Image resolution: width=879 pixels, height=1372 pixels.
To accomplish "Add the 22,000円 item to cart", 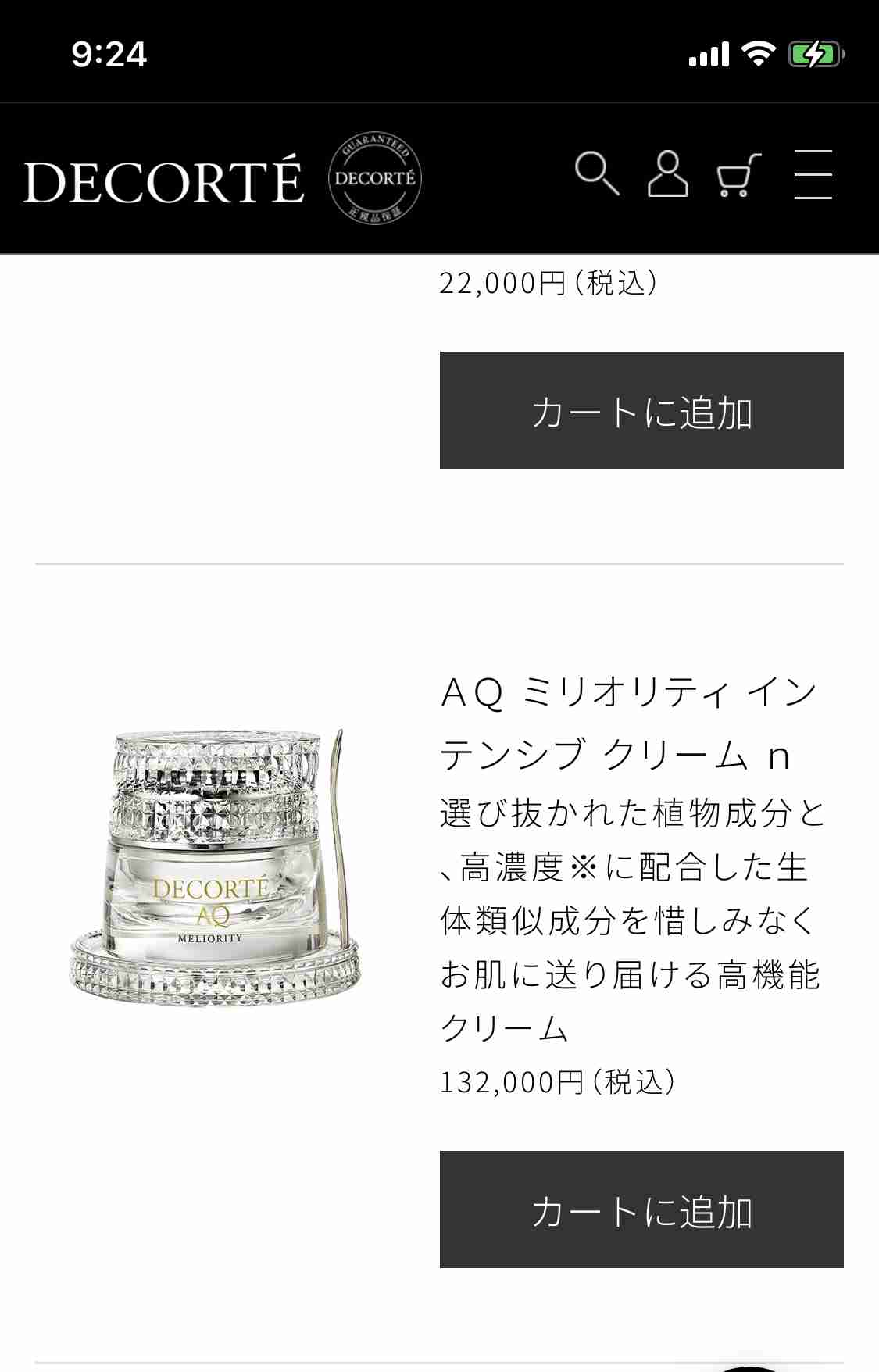I will [x=641, y=411].
